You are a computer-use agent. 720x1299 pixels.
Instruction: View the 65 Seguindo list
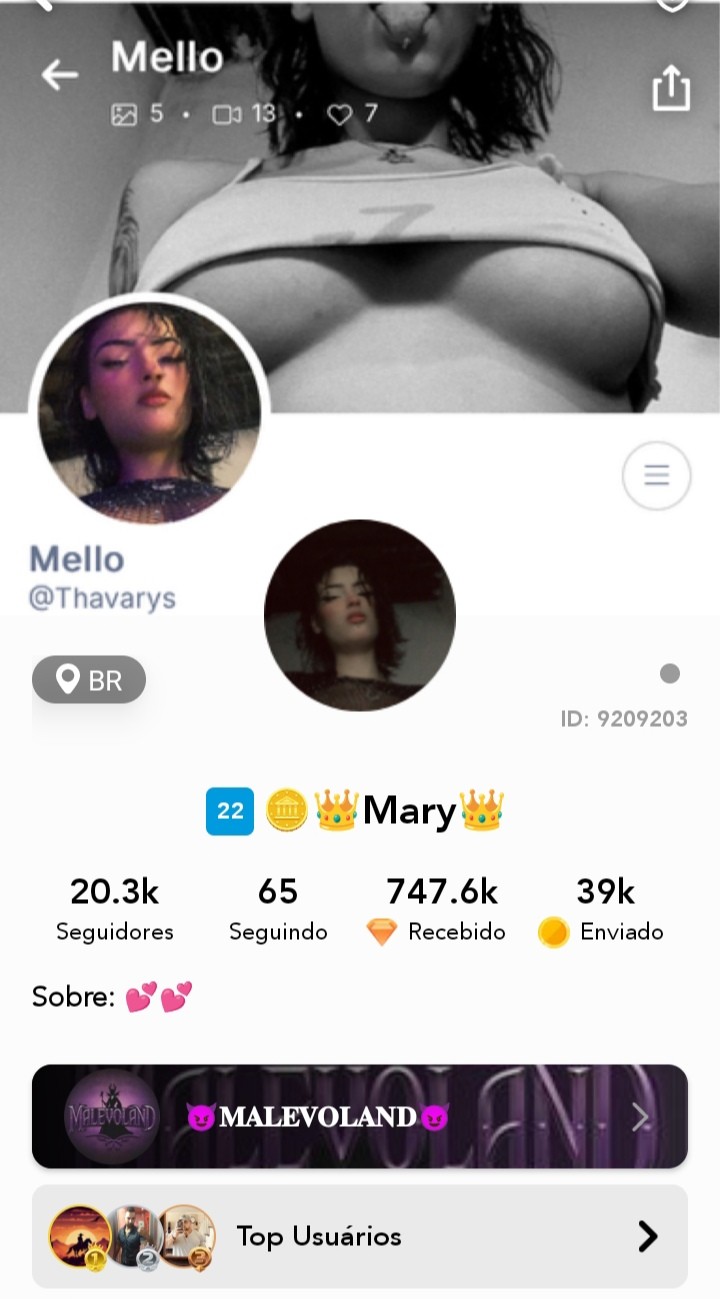pyautogui.click(x=278, y=909)
